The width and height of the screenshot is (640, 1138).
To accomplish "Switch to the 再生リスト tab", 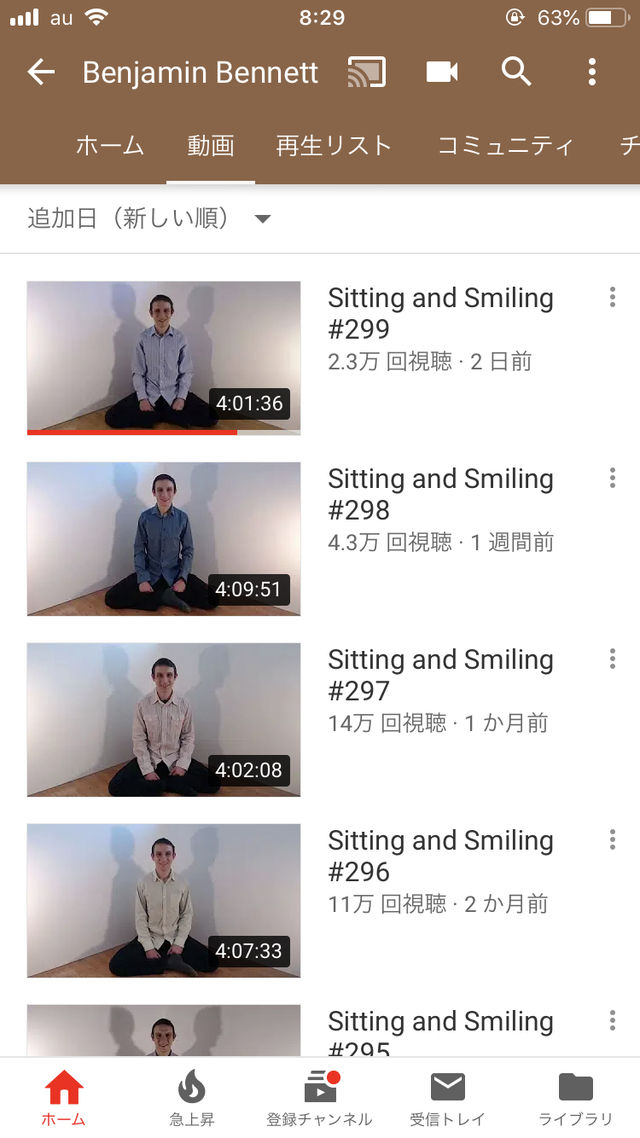I will tap(334, 145).
